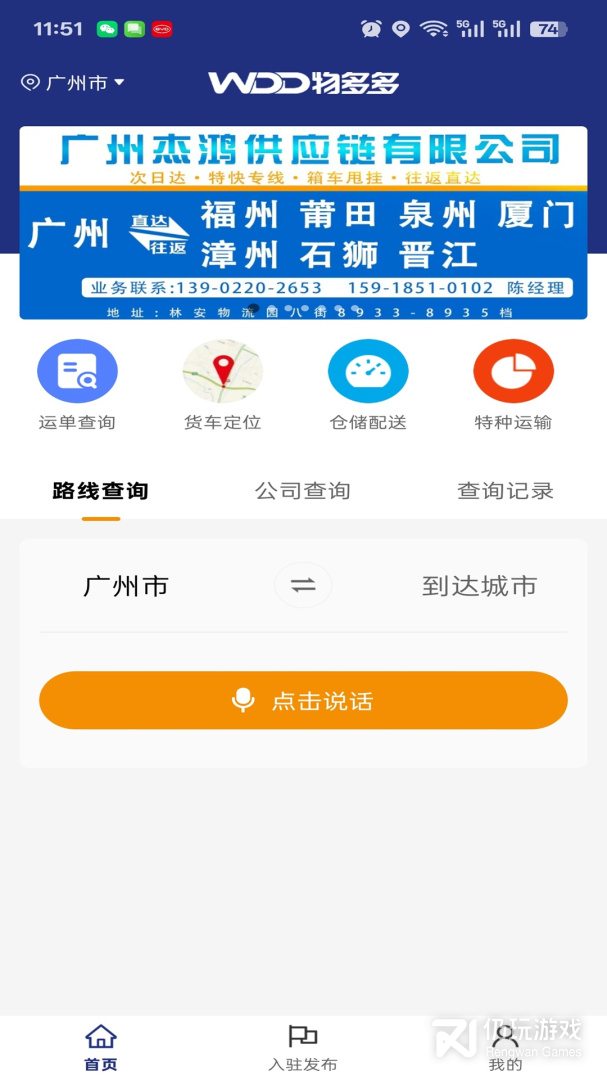Open 货车定位 truck locator
This screenshot has height=1080, width=607.
pos(222,385)
